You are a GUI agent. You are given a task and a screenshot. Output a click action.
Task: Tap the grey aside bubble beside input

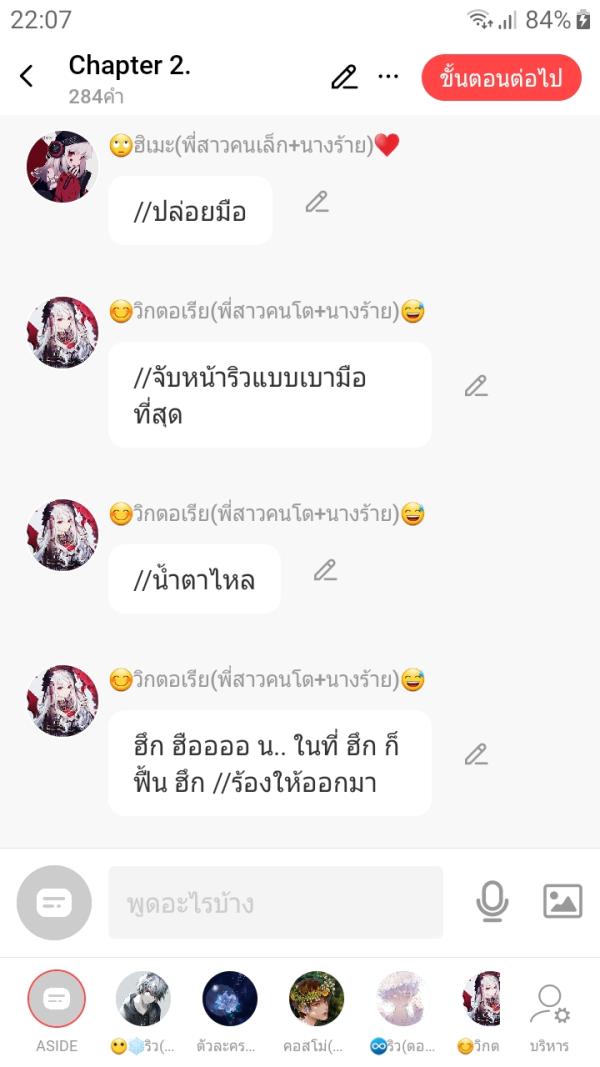pyautogui.click(x=54, y=902)
